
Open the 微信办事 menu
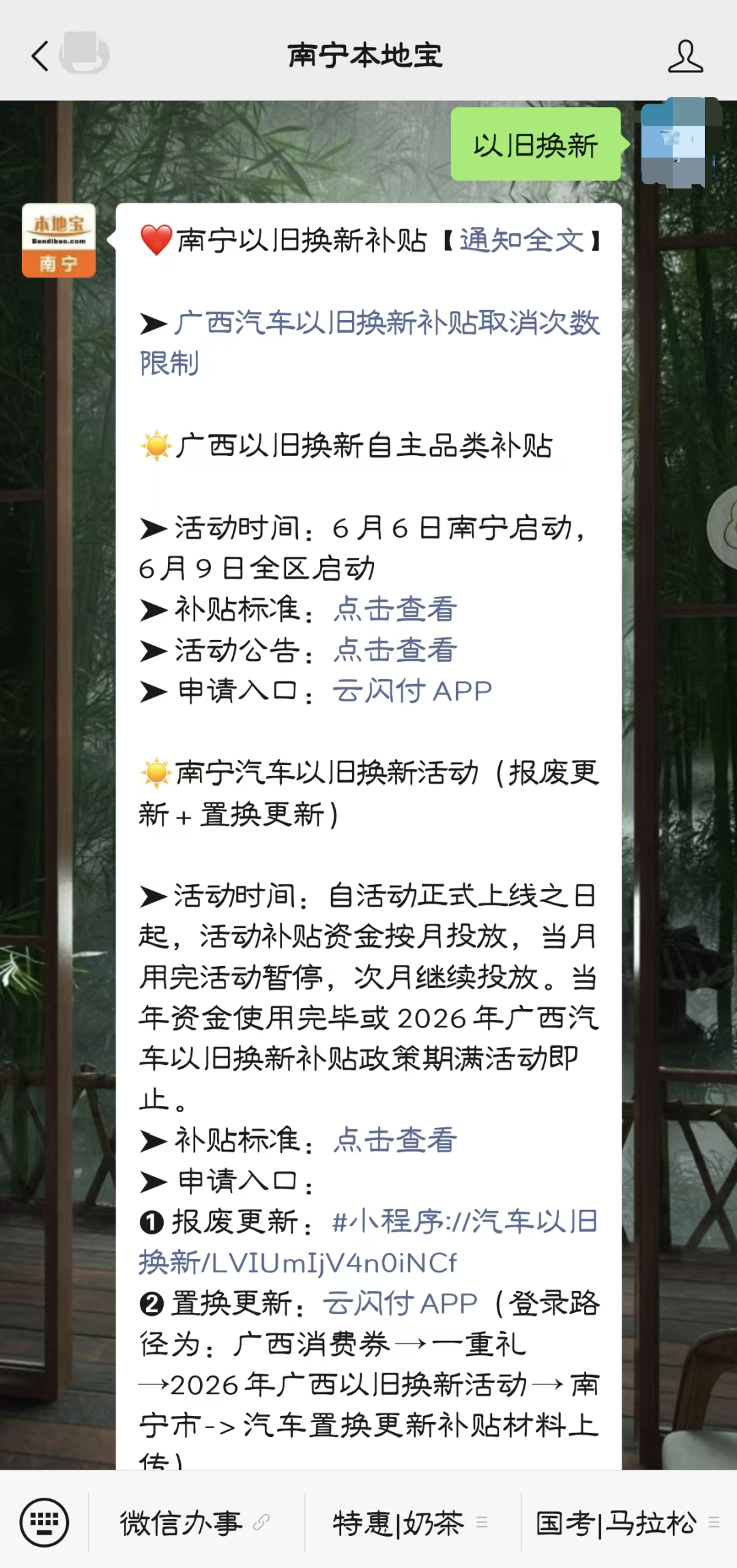coord(196,1522)
